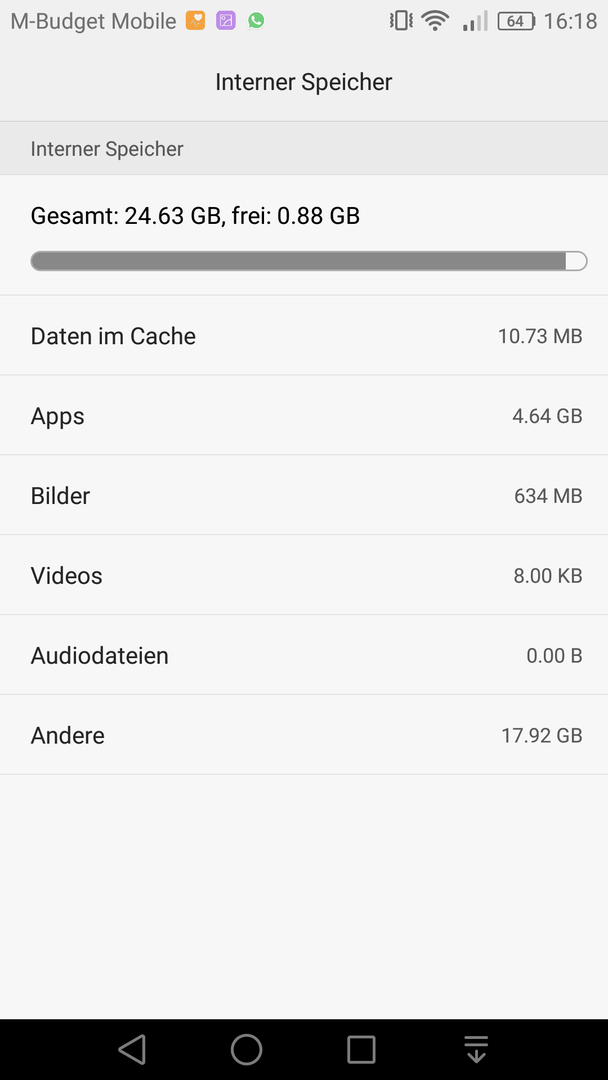The height and width of the screenshot is (1080, 608).
Task: Open the Apps storage row
Action: (304, 415)
